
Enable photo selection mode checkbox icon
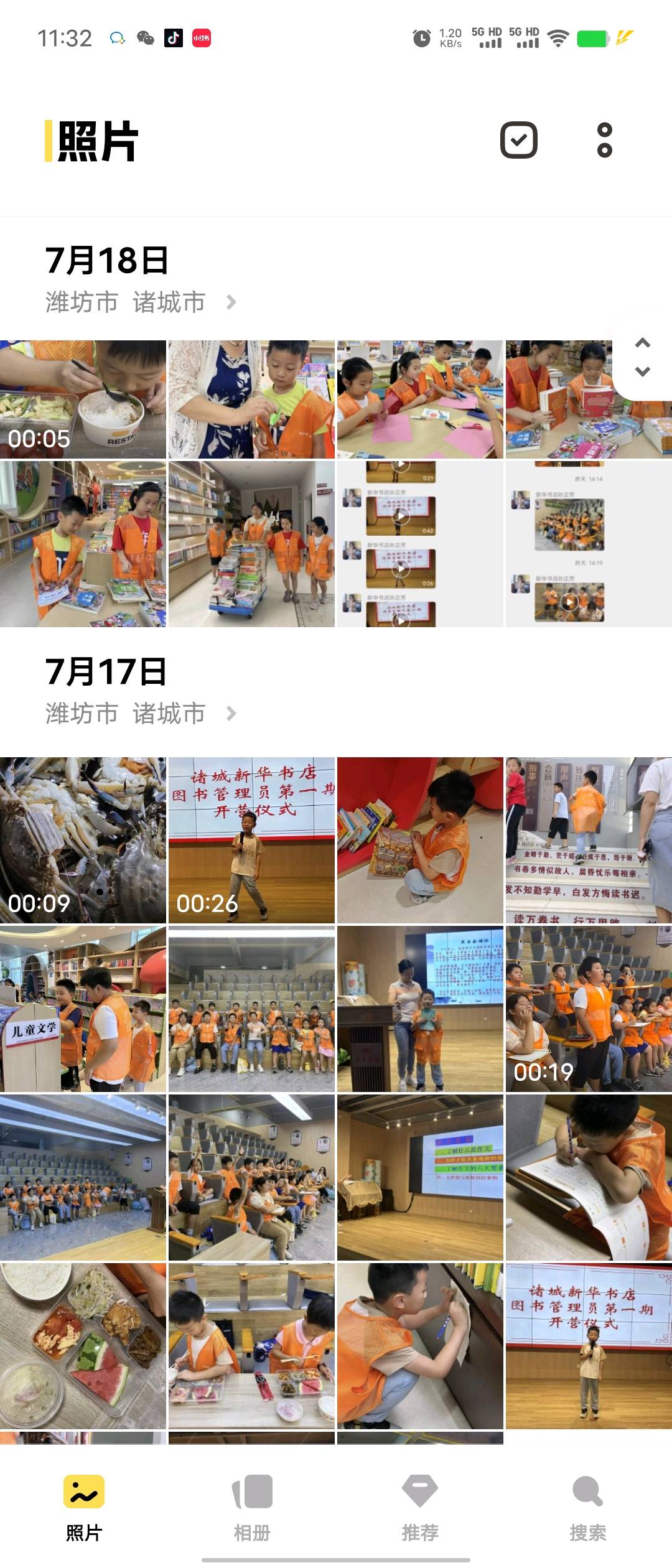tap(518, 140)
